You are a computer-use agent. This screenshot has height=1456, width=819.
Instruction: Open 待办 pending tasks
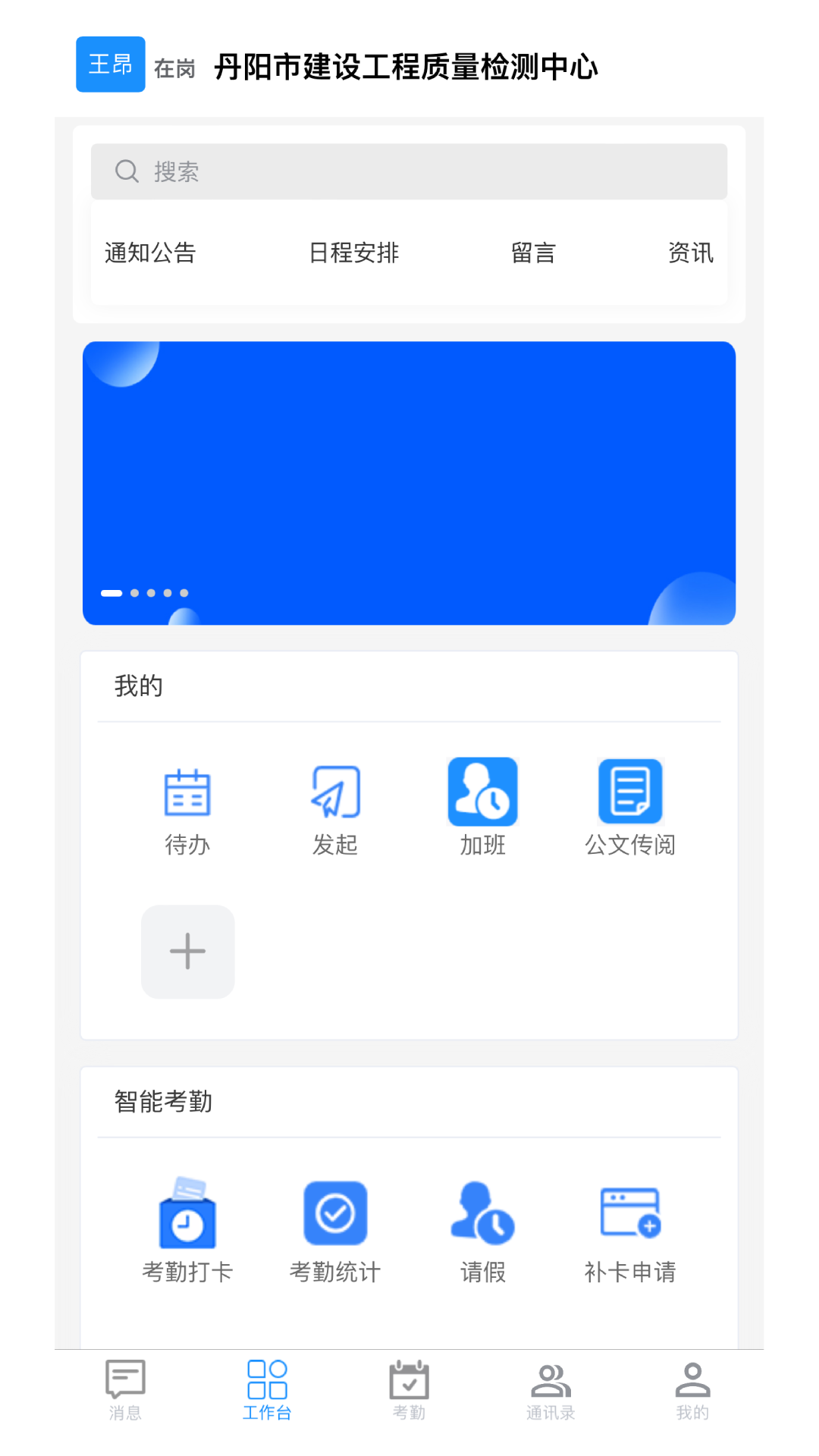click(187, 811)
